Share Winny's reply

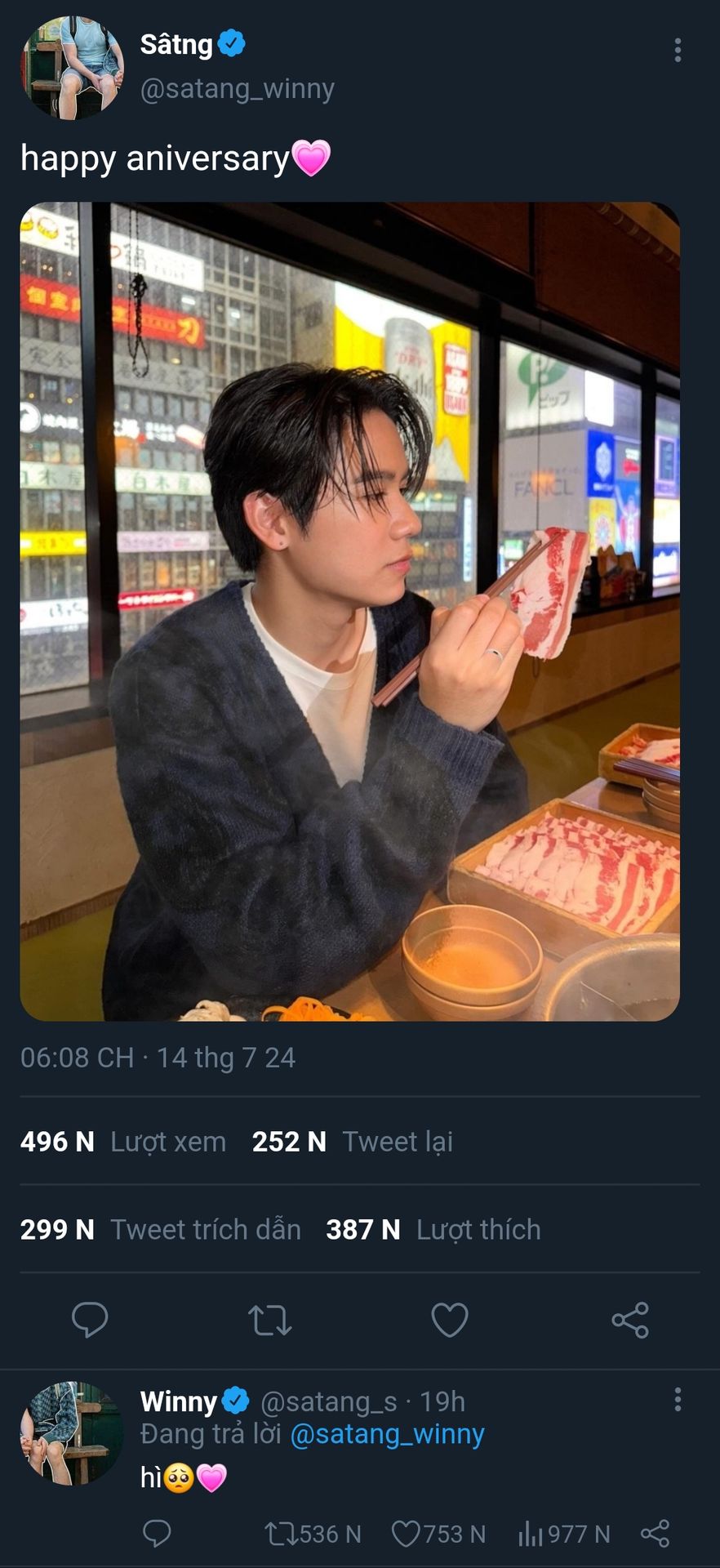point(655,1534)
